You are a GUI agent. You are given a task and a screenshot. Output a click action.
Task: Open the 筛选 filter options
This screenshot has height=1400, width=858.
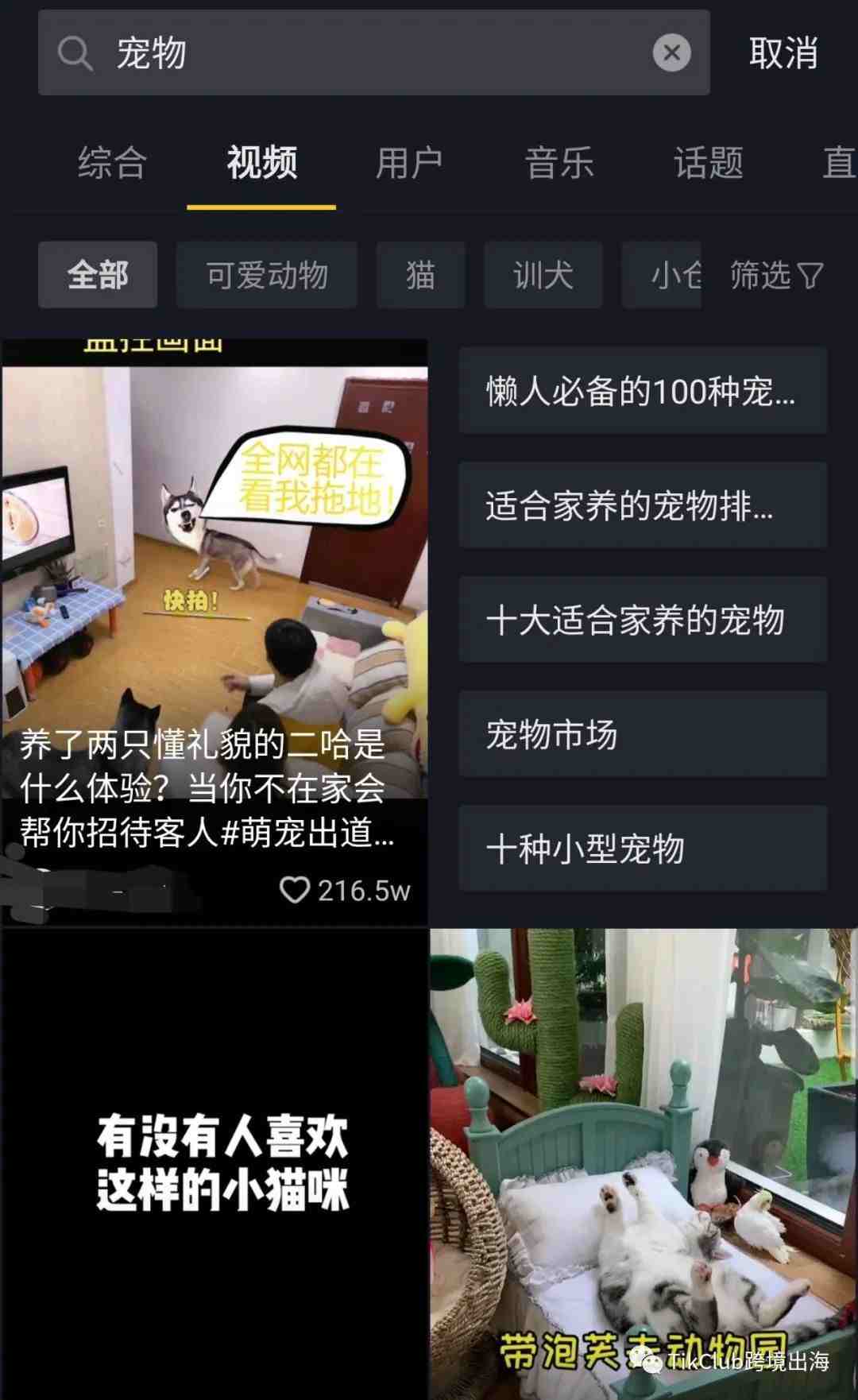(x=775, y=276)
